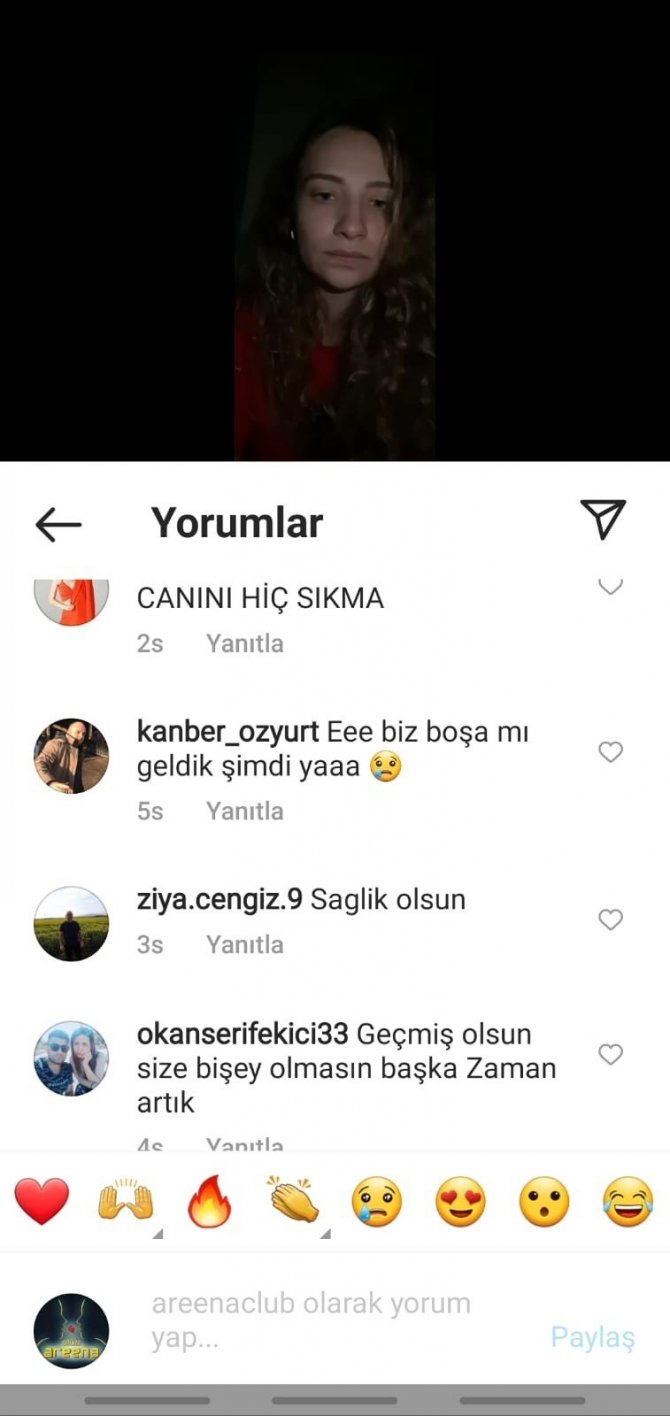The height and width of the screenshot is (1416, 670).
Task: Reply to ziya.cengiz.9 with Yanıtla
Action: tap(245, 944)
